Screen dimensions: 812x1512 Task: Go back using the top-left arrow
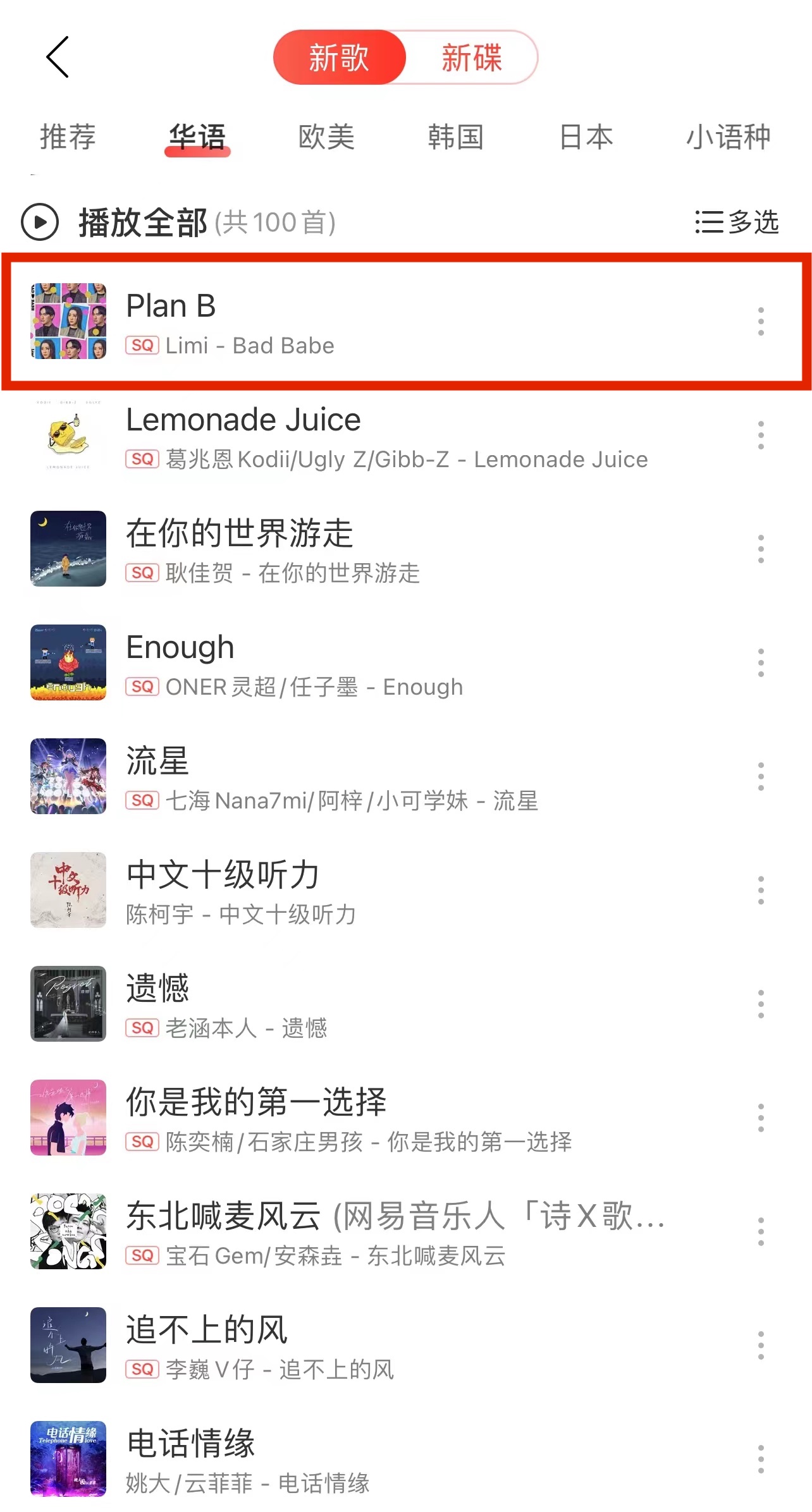coord(58,58)
